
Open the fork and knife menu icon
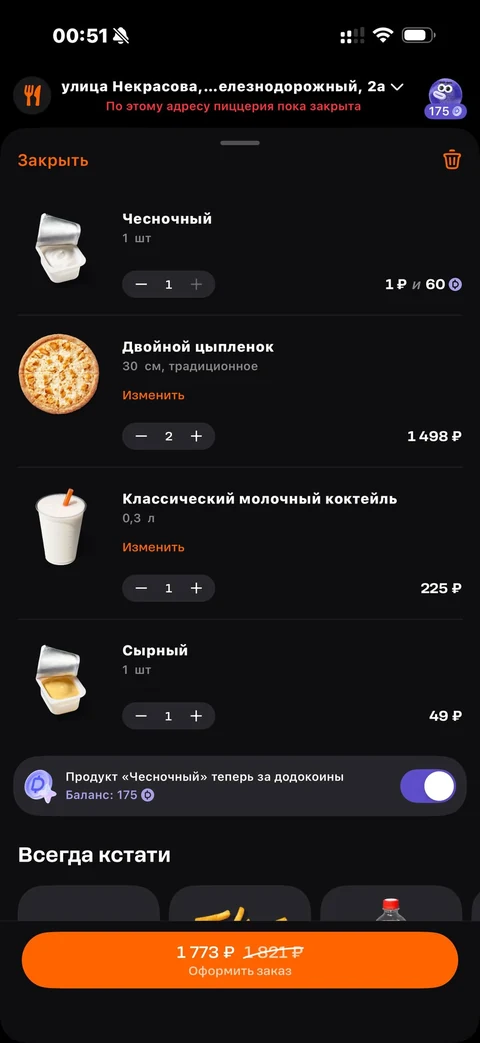pyautogui.click(x=32, y=96)
